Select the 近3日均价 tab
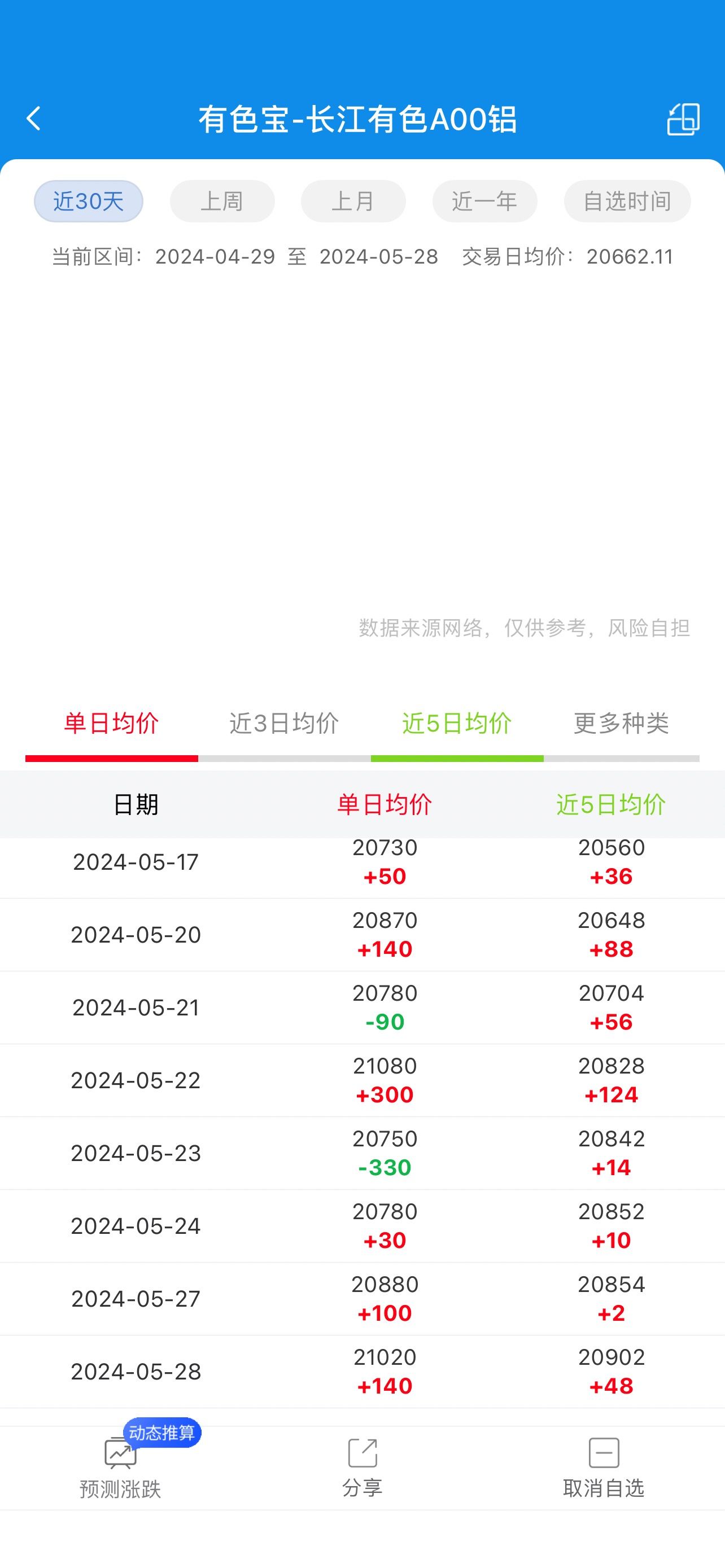725x1568 pixels. (x=284, y=724)
